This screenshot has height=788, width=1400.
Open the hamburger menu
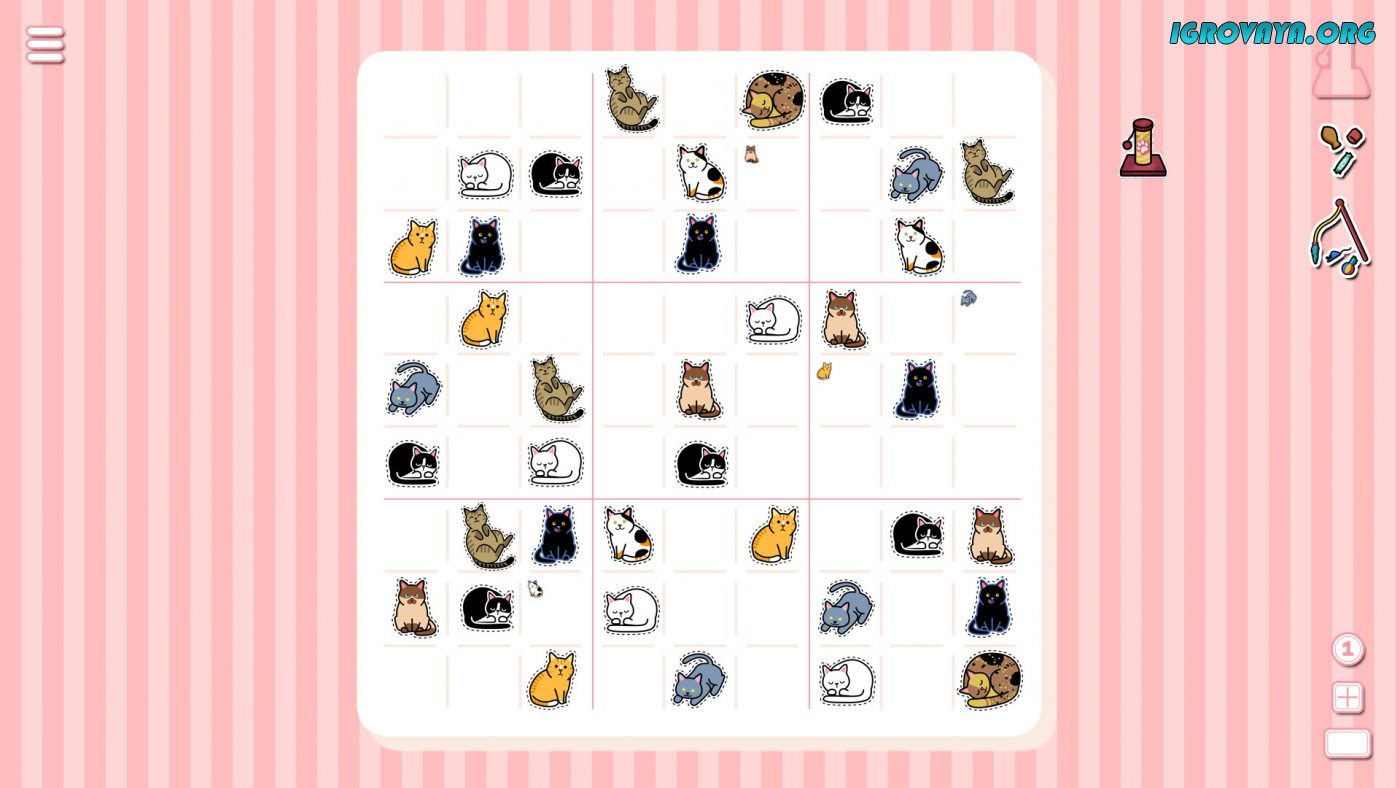point(45,45)
